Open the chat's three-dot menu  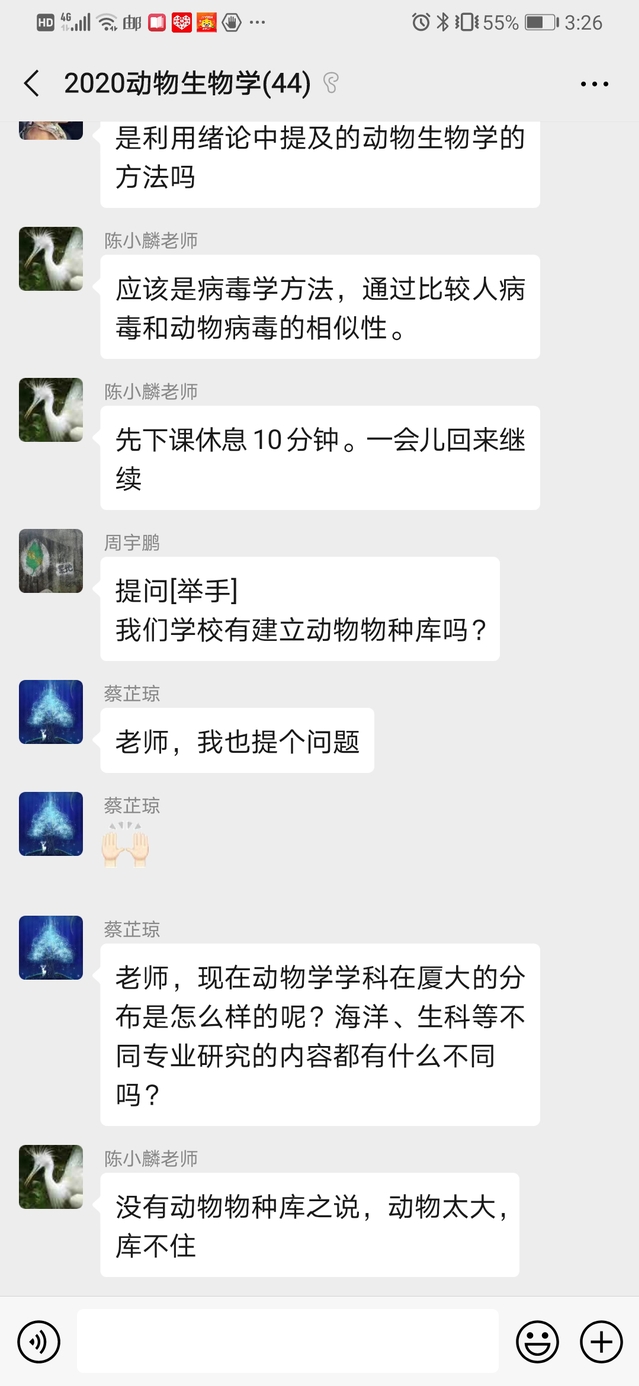(x=594, y=84)
